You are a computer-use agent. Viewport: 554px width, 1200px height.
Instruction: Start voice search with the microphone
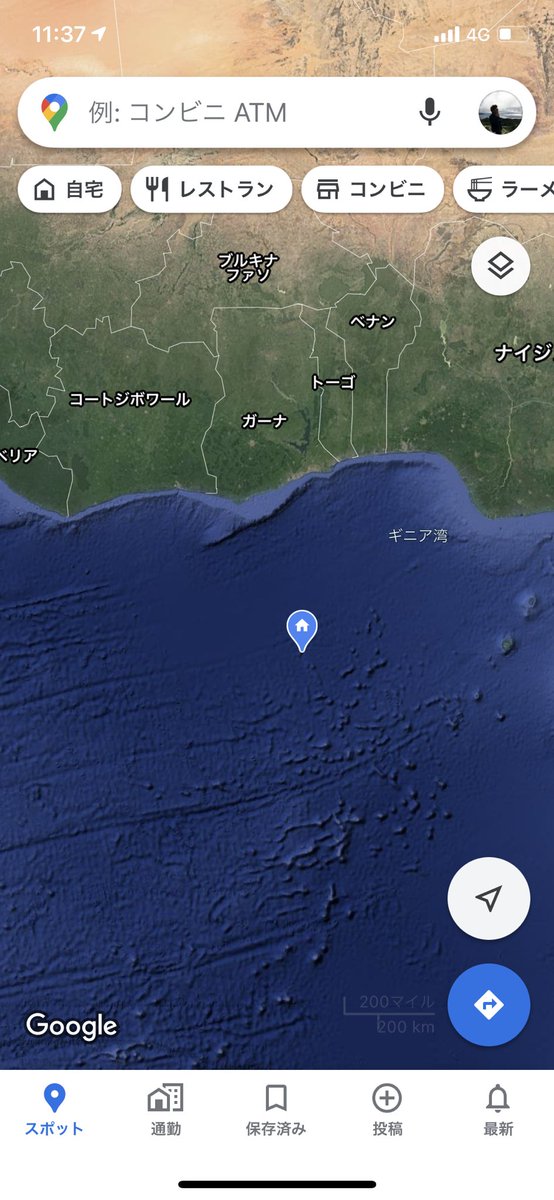coord(430,112)
